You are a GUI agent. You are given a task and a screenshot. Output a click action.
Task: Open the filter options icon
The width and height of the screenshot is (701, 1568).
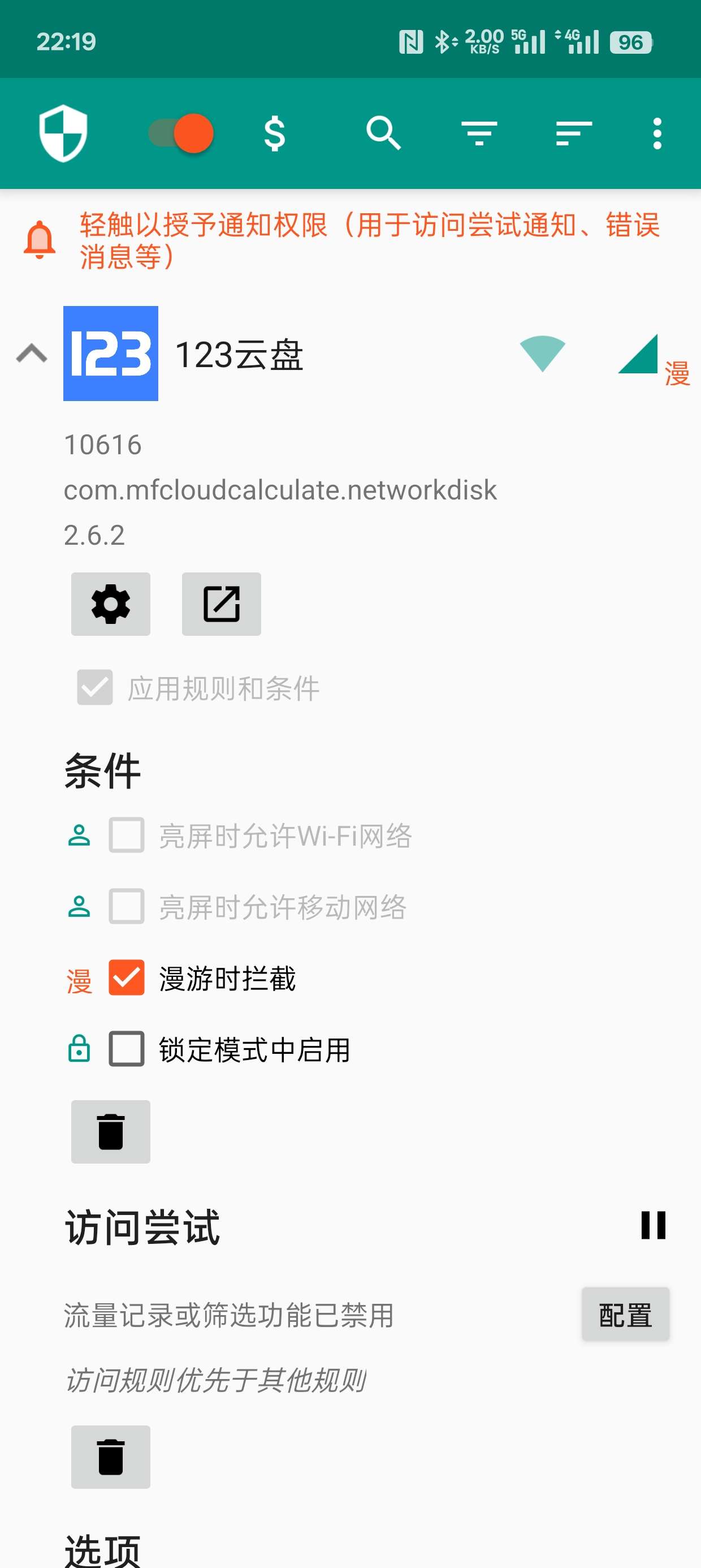(479, 133)
